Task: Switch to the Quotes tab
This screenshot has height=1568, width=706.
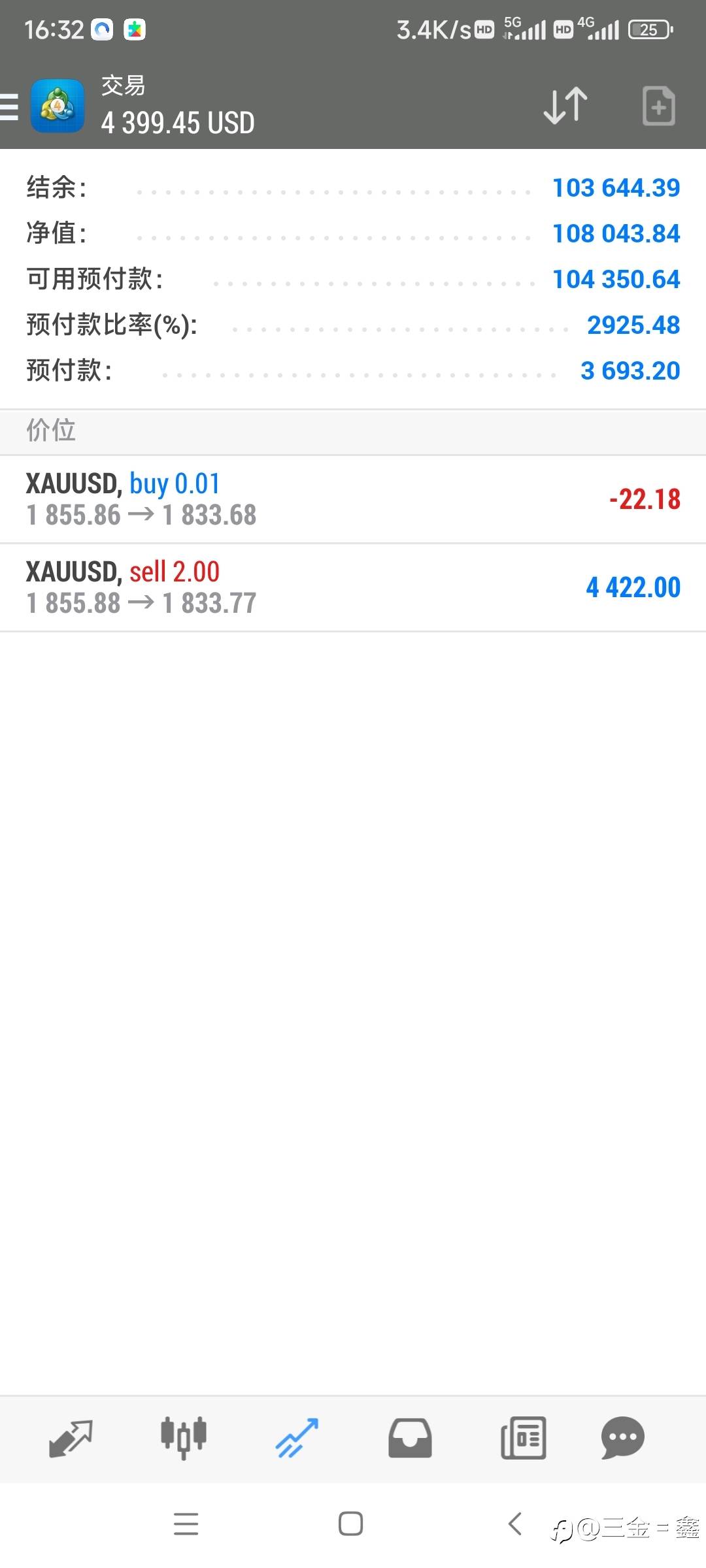Action: tap(71, 1439)
